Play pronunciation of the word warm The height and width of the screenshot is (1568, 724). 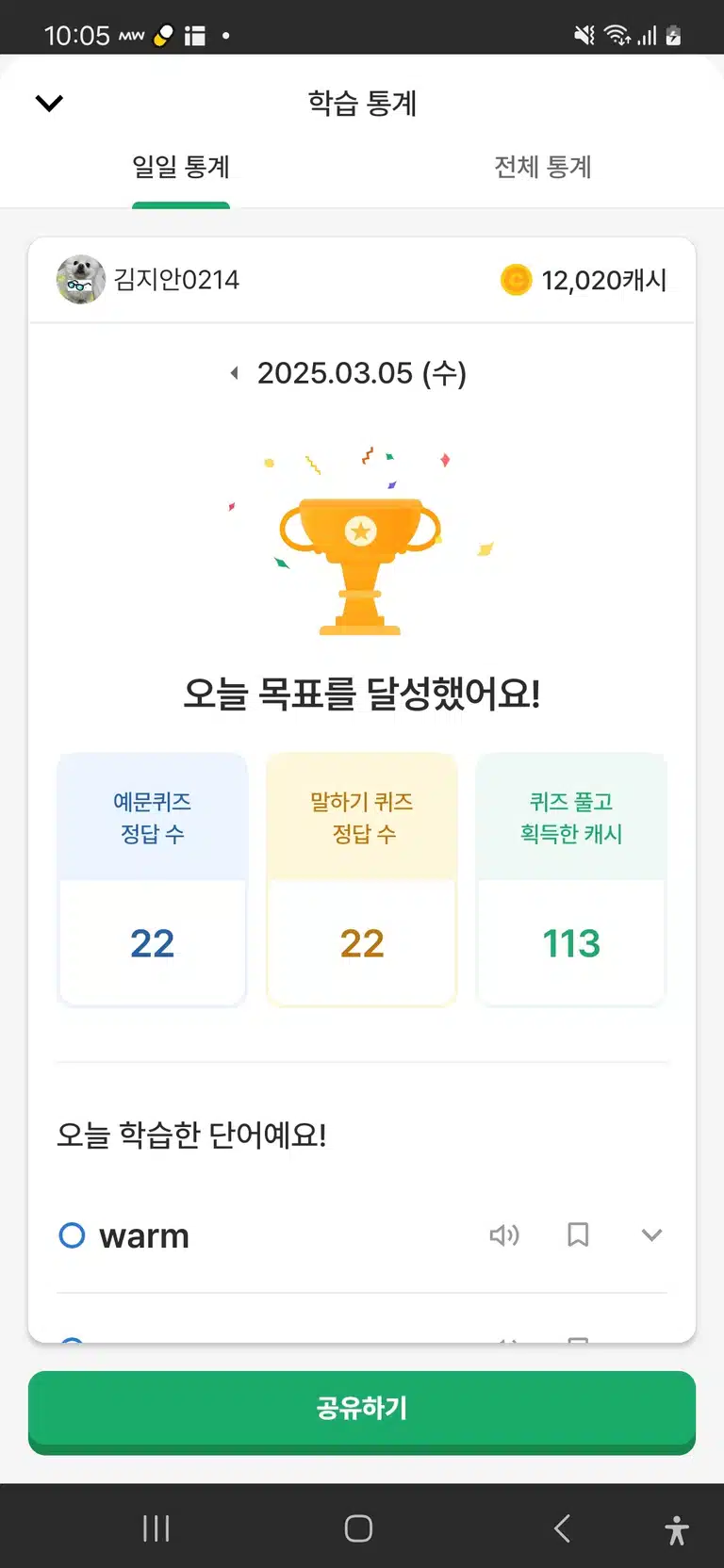tap(504, 1234)
